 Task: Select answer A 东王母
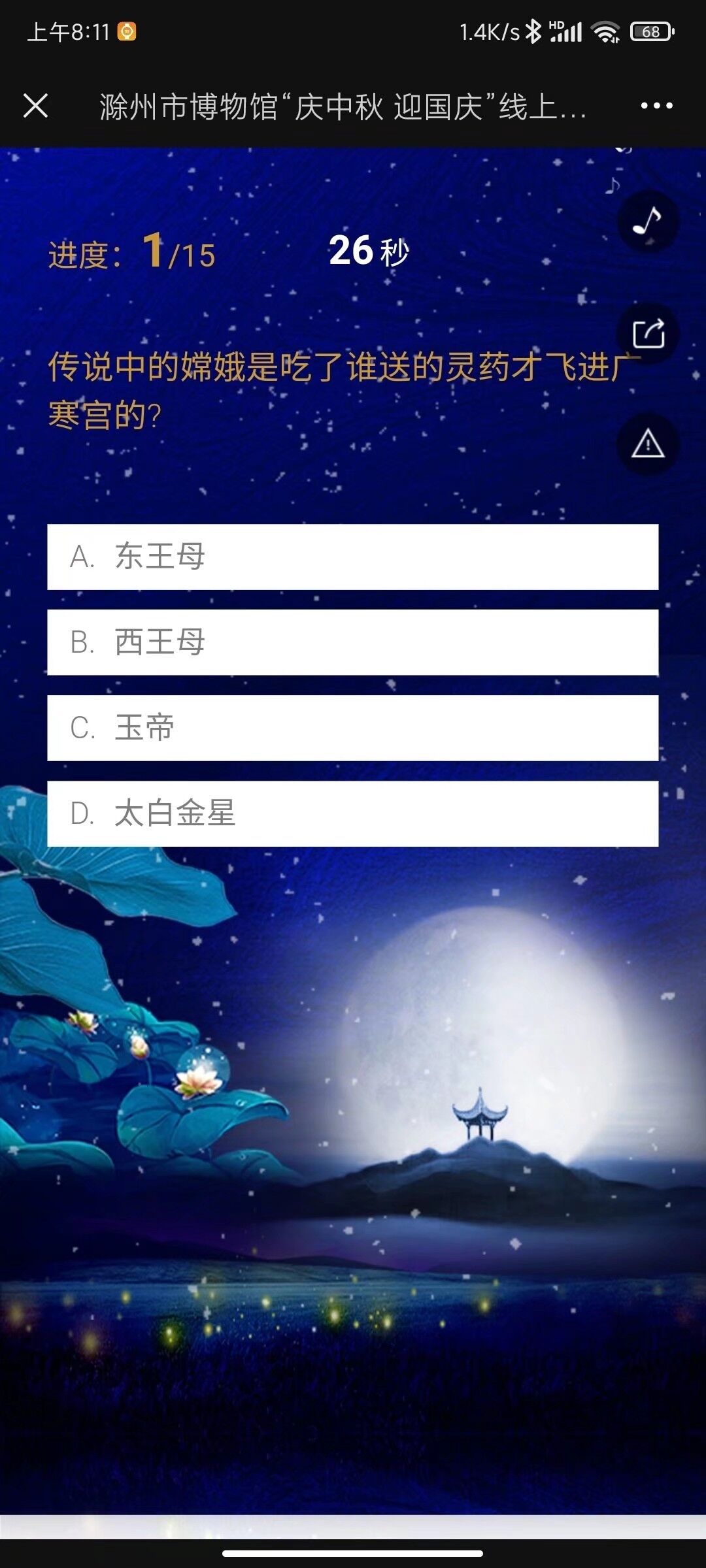[352, 557]
